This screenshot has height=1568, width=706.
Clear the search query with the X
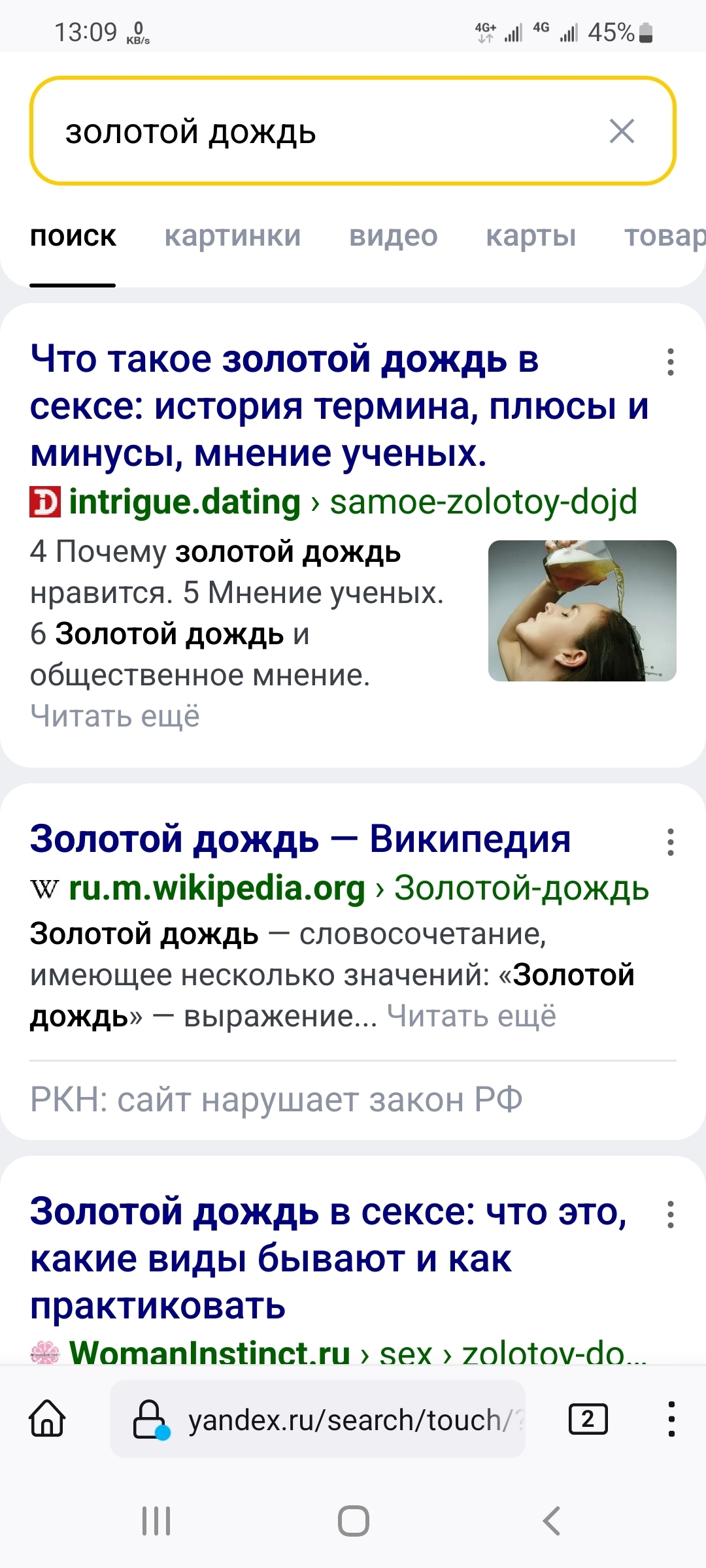tap(622, 131)
